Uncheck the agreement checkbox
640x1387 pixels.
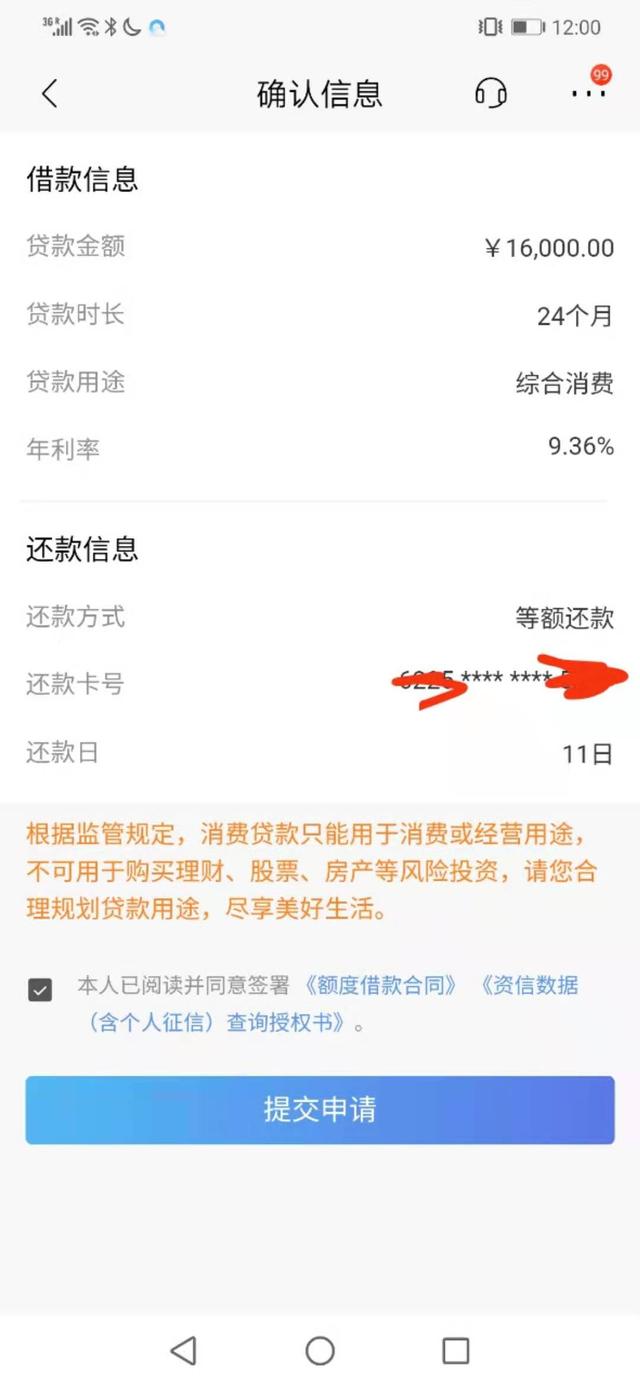[40, 990]
